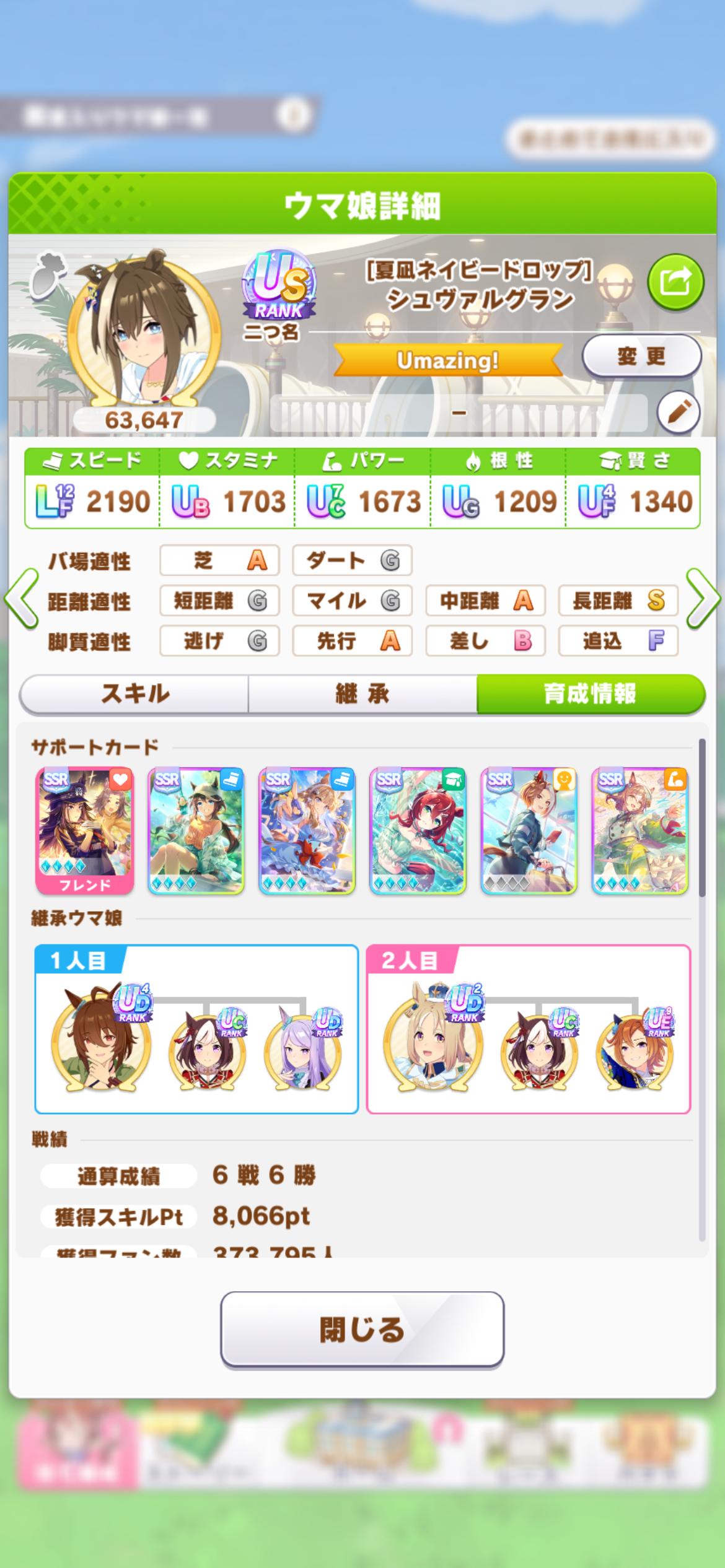Image resolution: width=725 pixels, height=1568 pixels.
Task: Open the フレンド support card
Action: [85, 830]
